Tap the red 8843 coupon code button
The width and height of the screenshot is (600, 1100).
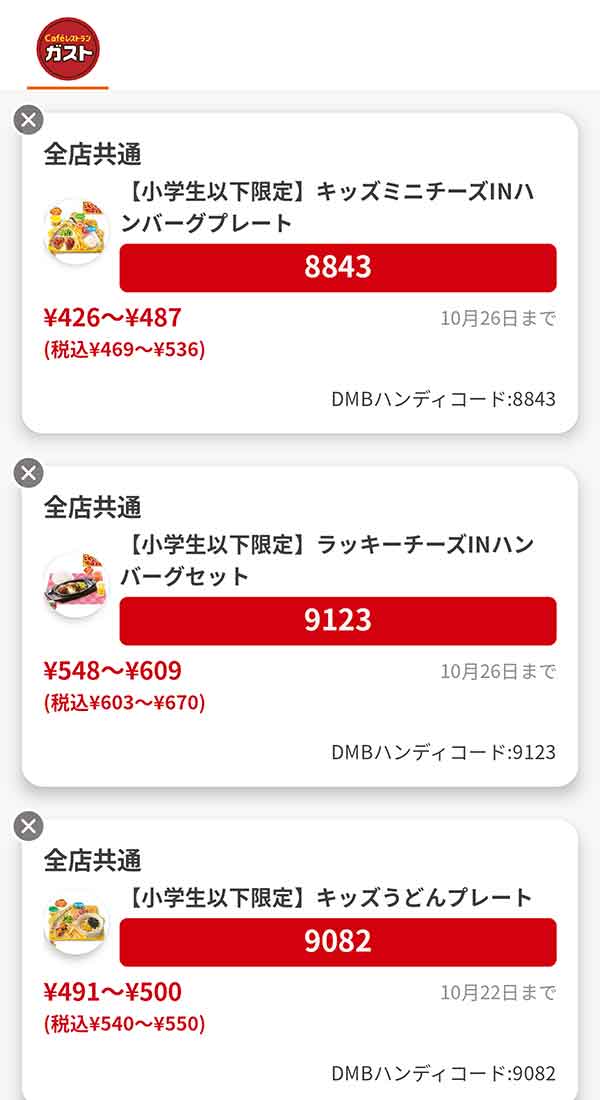338,267
